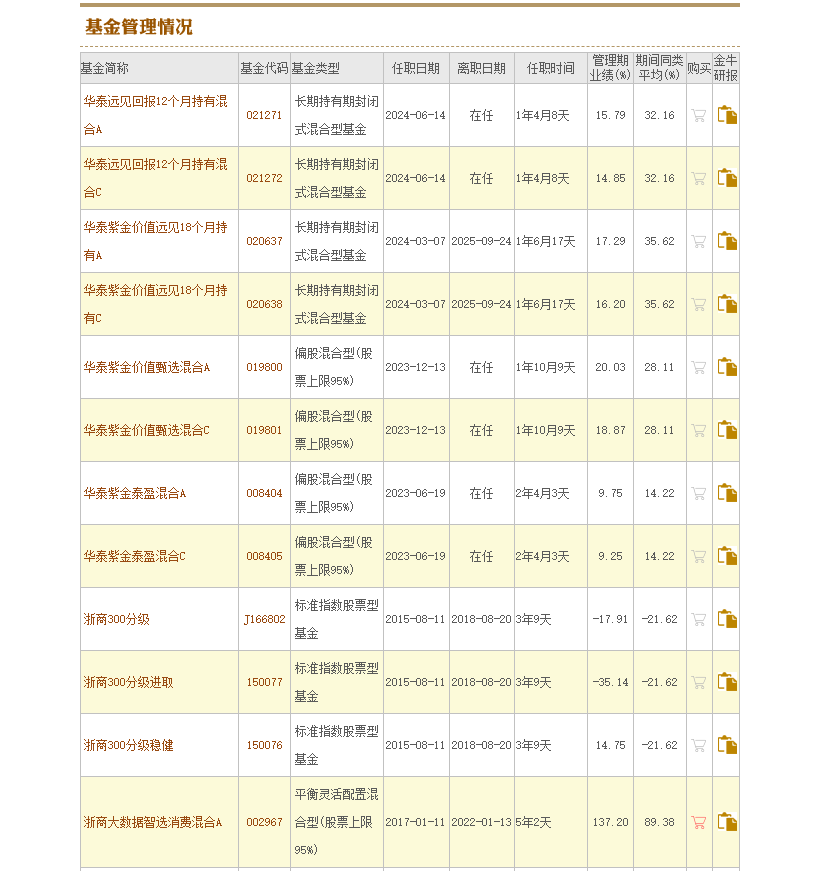Screen dimensions: 821x871
Task: Tap fund code 021271
Action: tap(264, 115)
